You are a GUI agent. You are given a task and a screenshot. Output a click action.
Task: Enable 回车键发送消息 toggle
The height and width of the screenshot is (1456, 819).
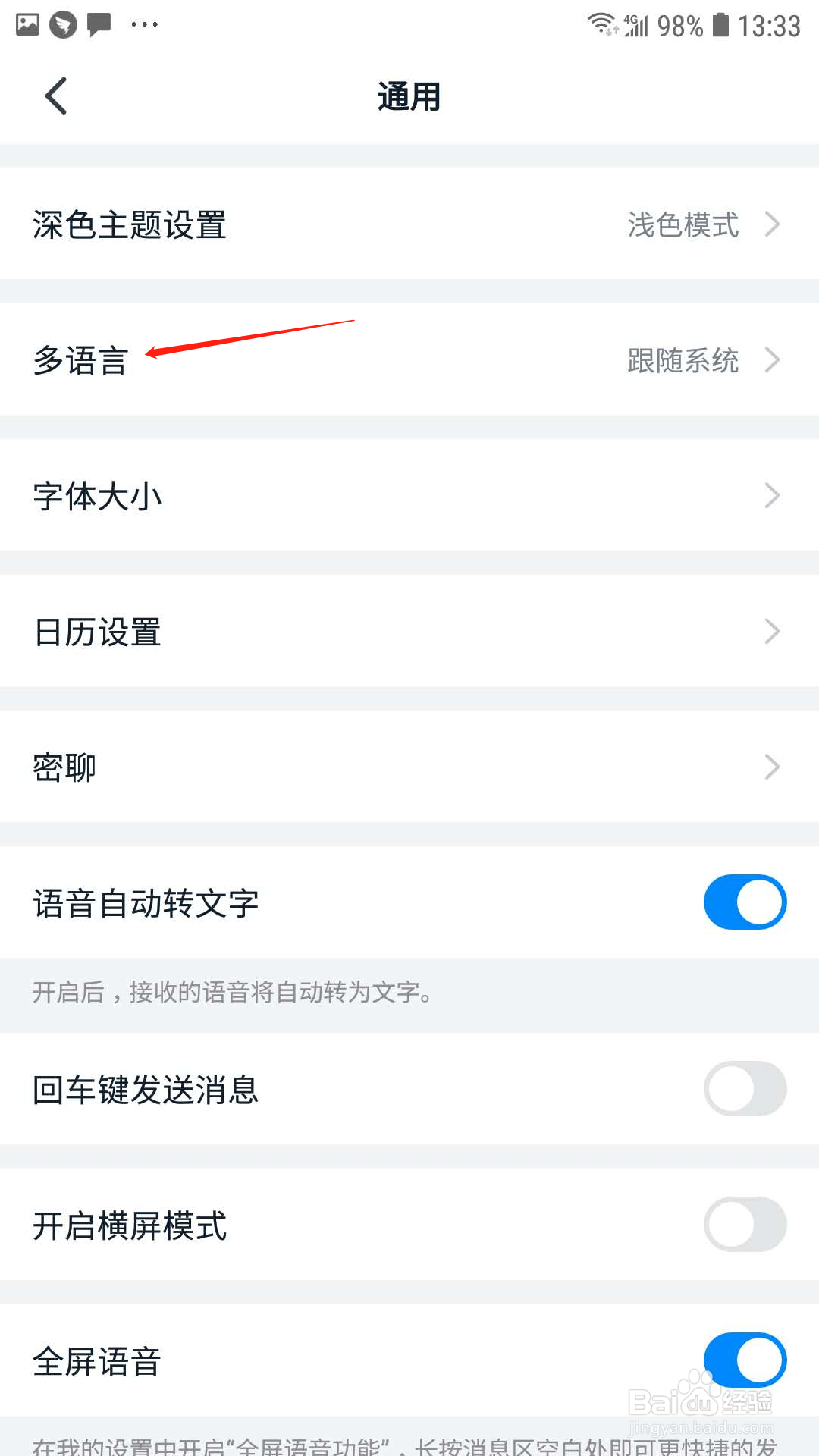744,1089
